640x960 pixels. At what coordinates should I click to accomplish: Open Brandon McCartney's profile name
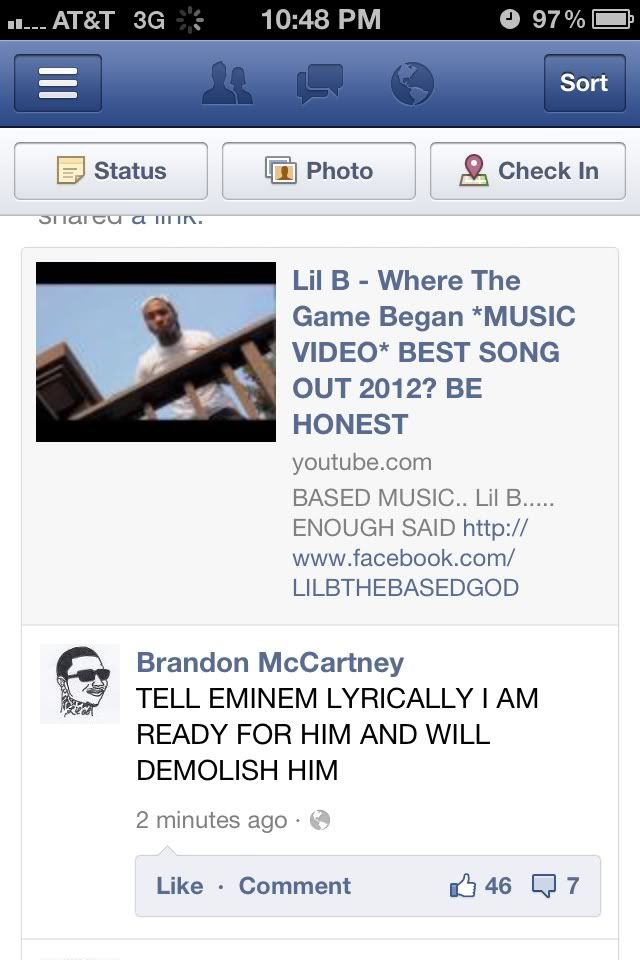tap(270, 662)
